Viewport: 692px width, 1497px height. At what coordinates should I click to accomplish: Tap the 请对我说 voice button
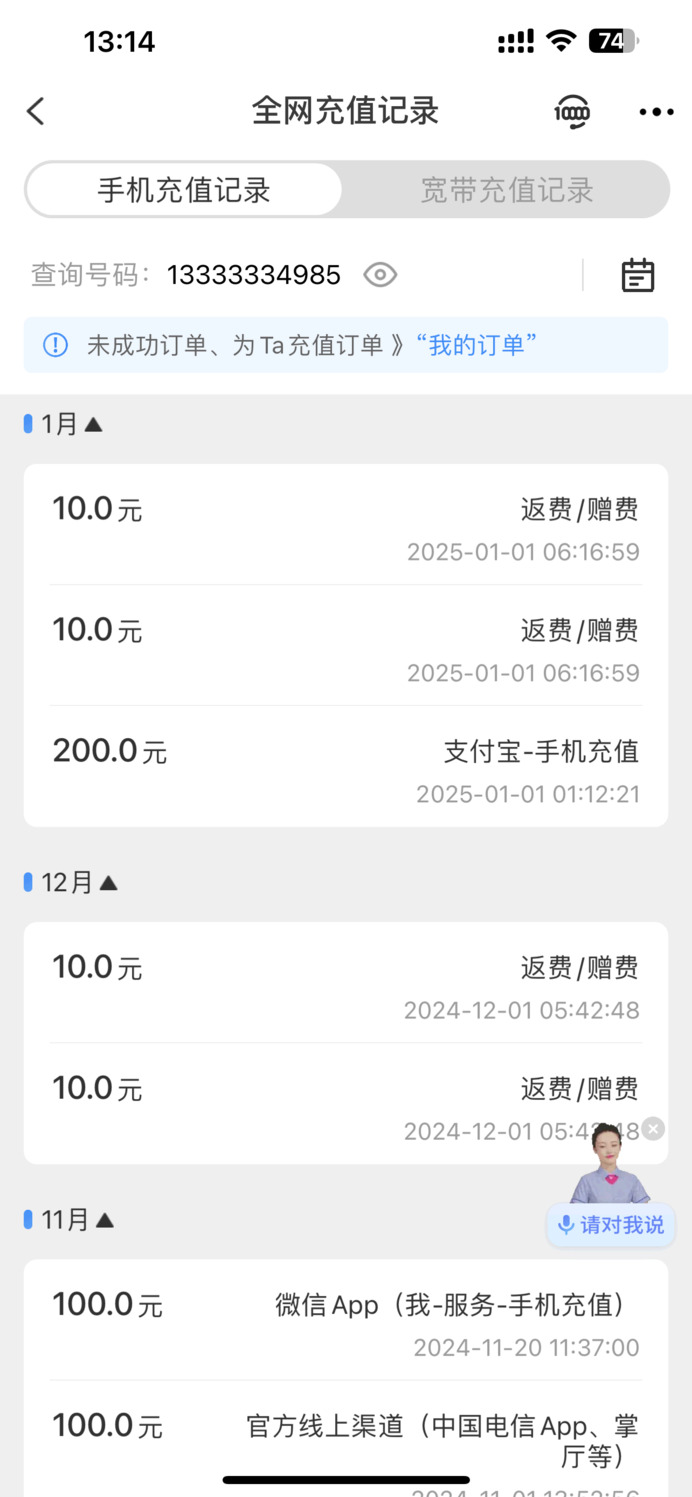611,1225
